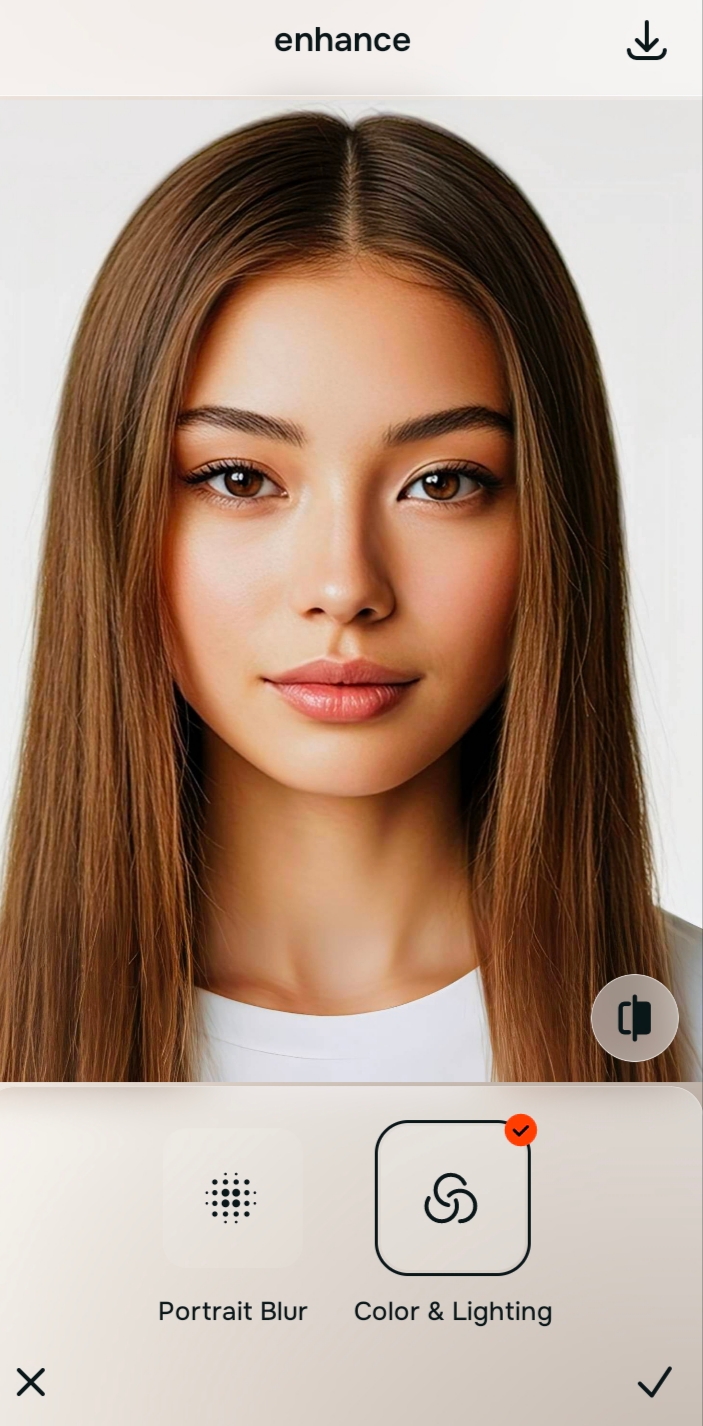The width and height of the screenshot is (703, 1426).
Task: Download the enhanced photo
Action: tap(646, 41)
